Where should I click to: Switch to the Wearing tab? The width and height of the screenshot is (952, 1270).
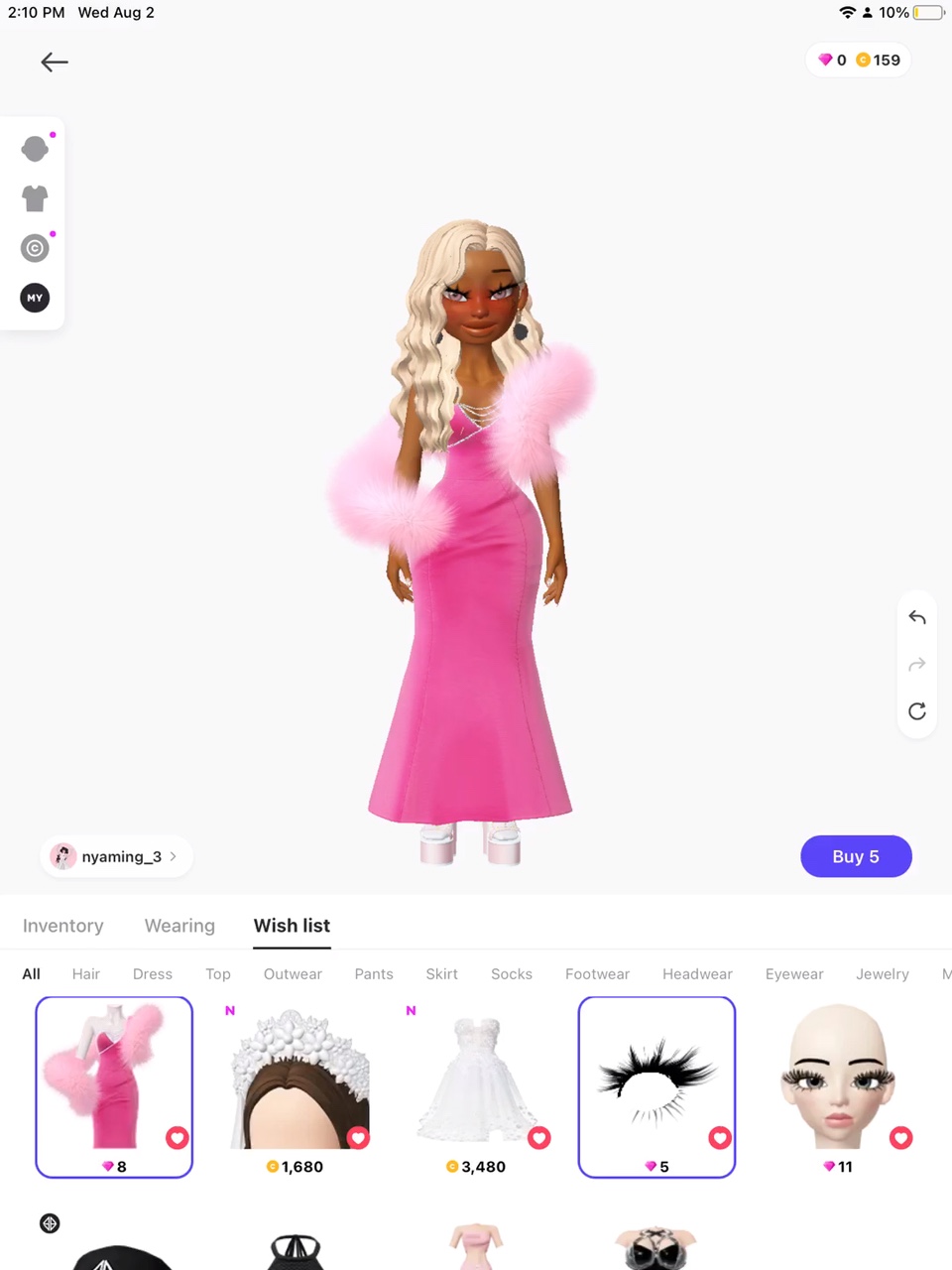click(179, 926)
